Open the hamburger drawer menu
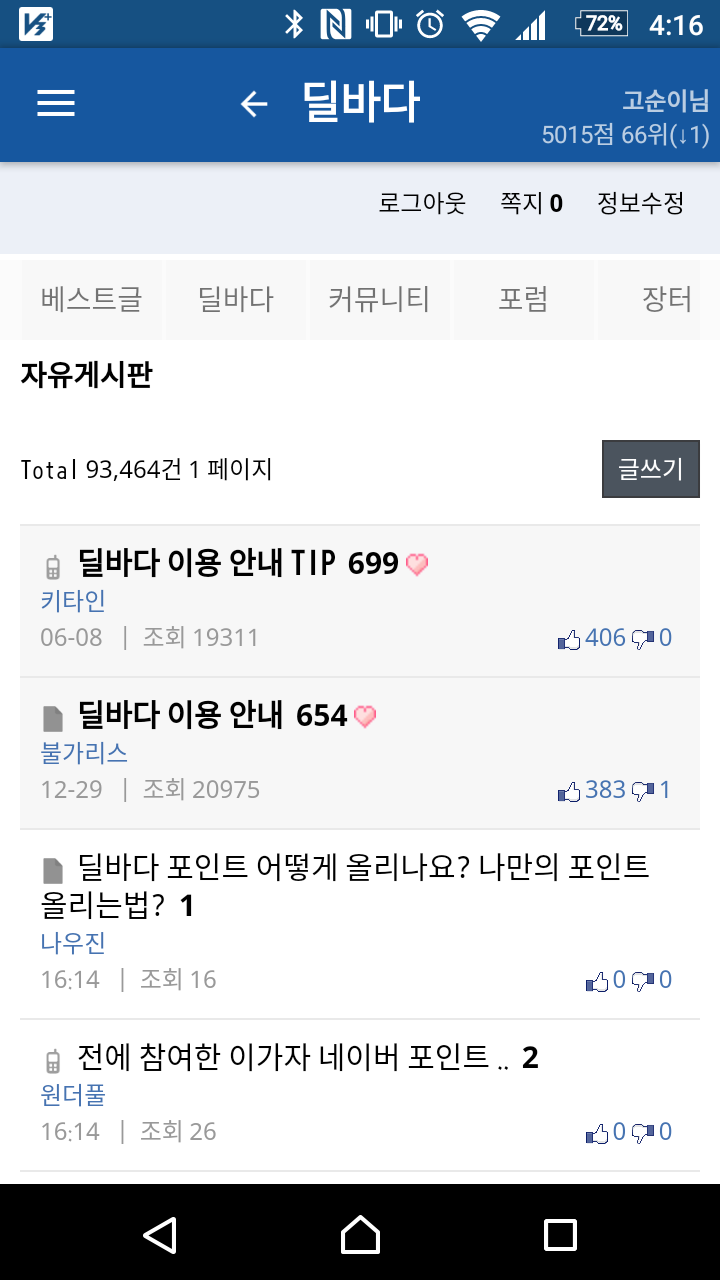720x1280 pixels. pos(56,104)
